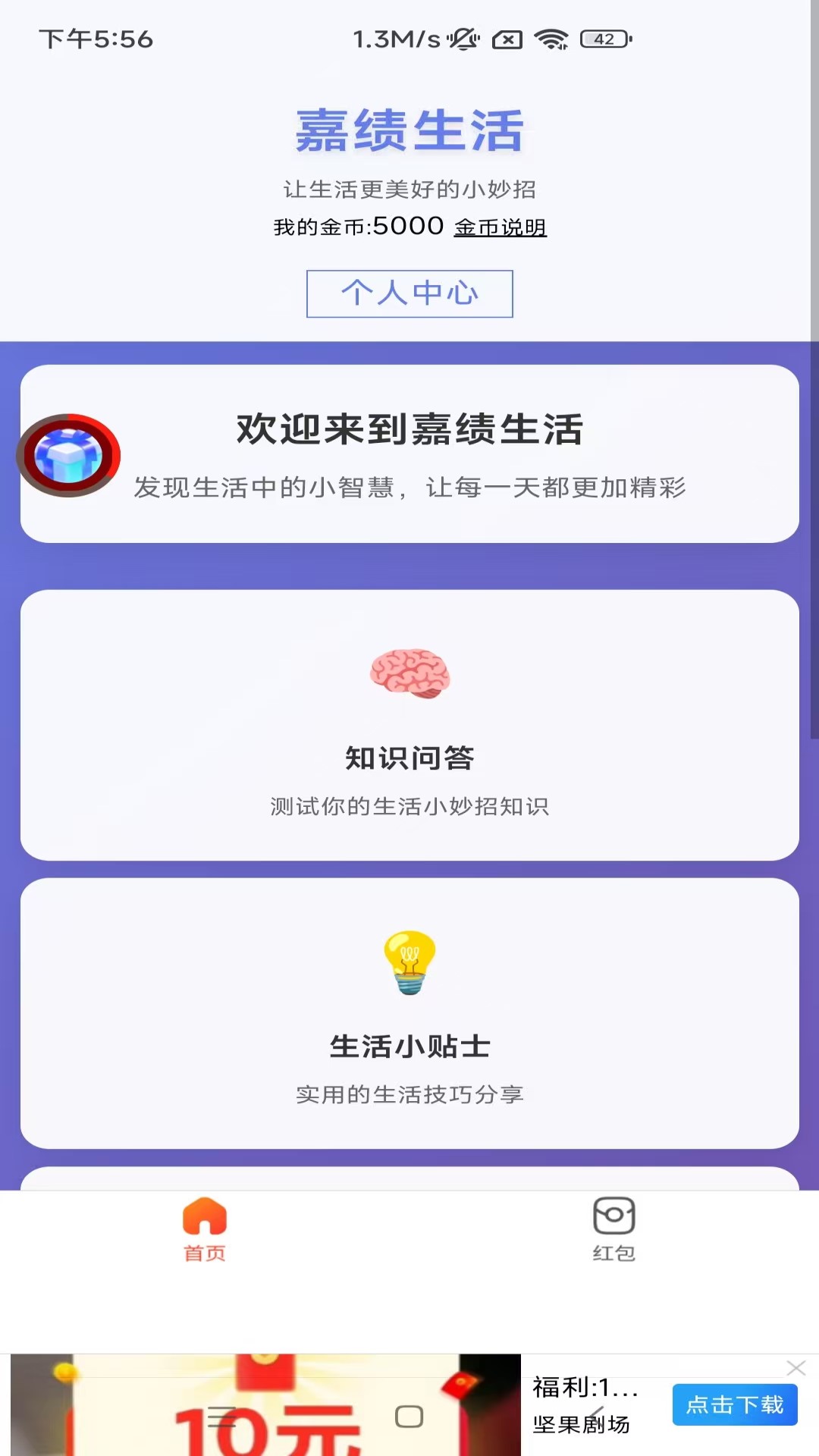Tap the lightbulb icon for 生活小贴士
Screen dimensions: 819x1456
[409, 965]
